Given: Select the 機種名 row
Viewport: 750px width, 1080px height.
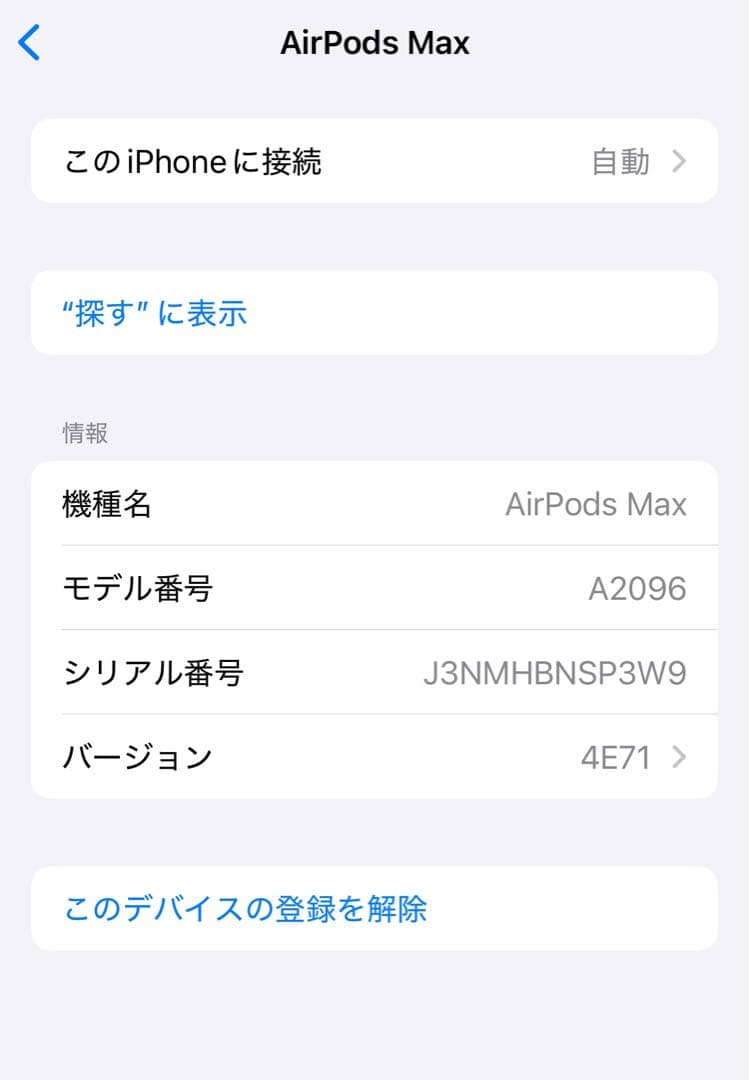Looking at the screenshot, I should pyautogui.click(x=375, y=504).
